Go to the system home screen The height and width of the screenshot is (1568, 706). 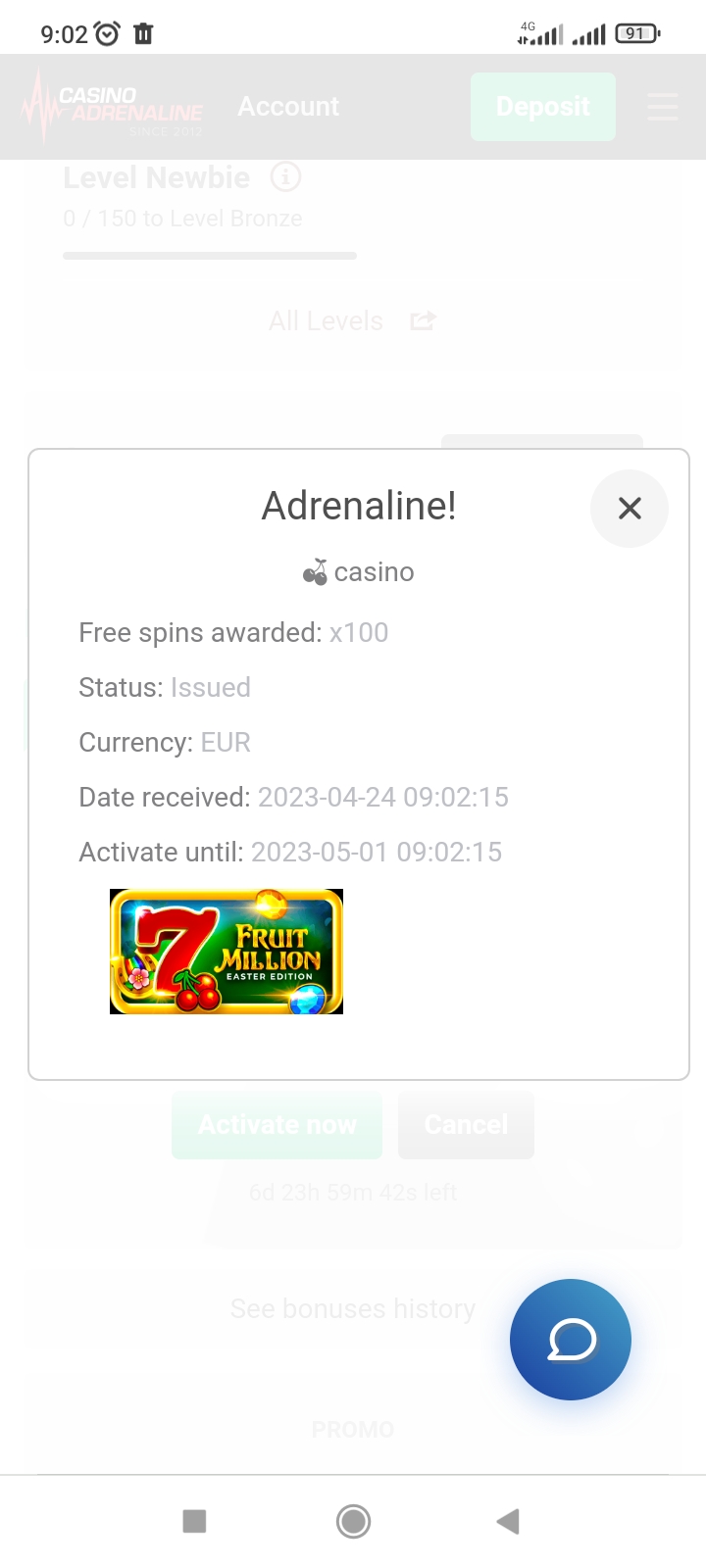[x=353, y=1521]
